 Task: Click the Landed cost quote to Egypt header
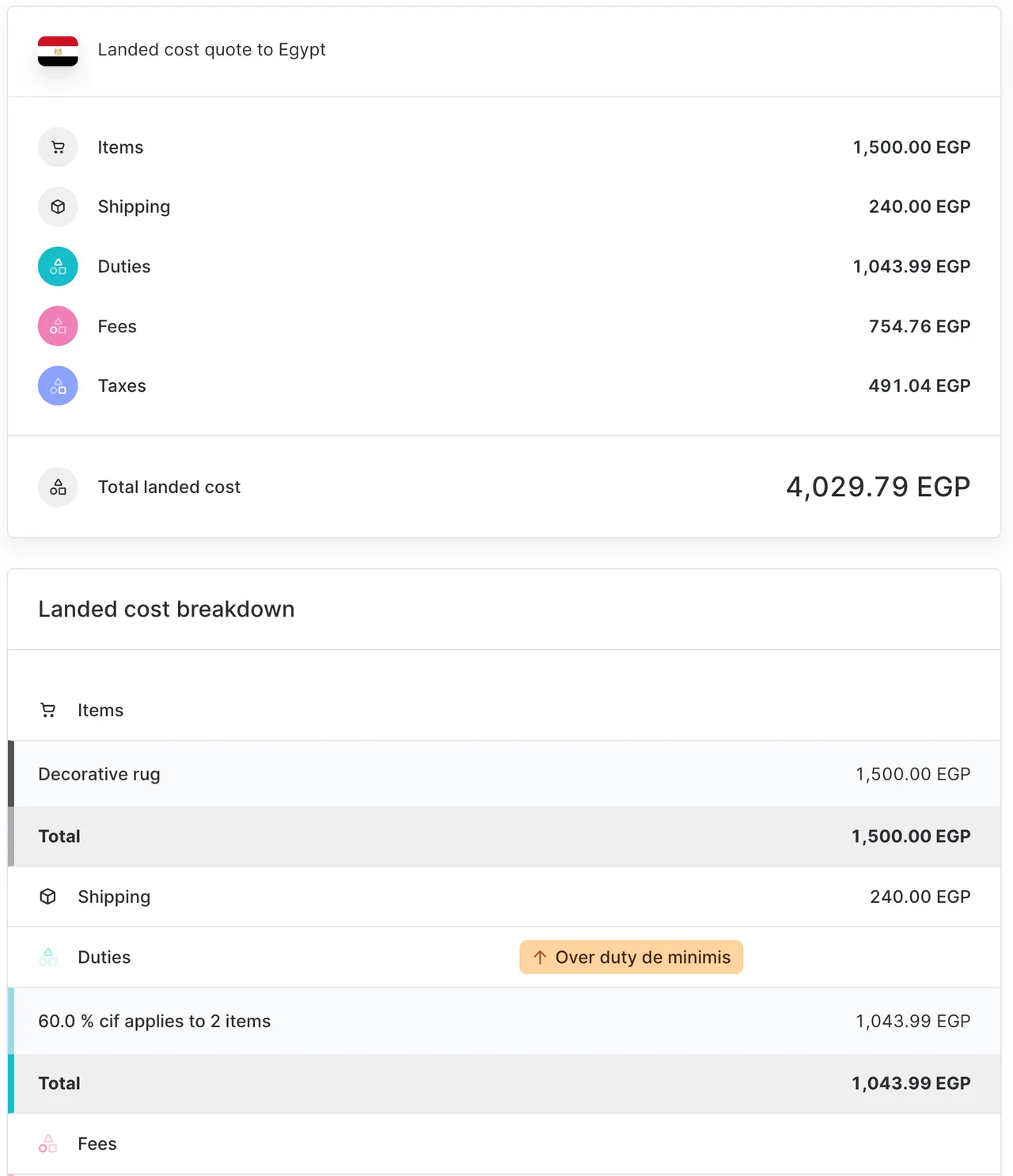coord(211,49)
